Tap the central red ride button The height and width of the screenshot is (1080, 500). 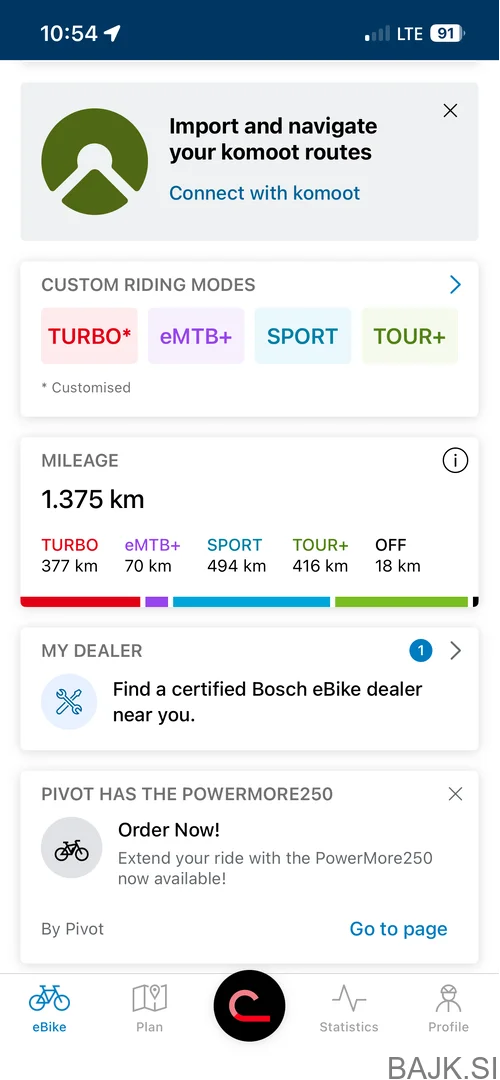[249, 1006]
